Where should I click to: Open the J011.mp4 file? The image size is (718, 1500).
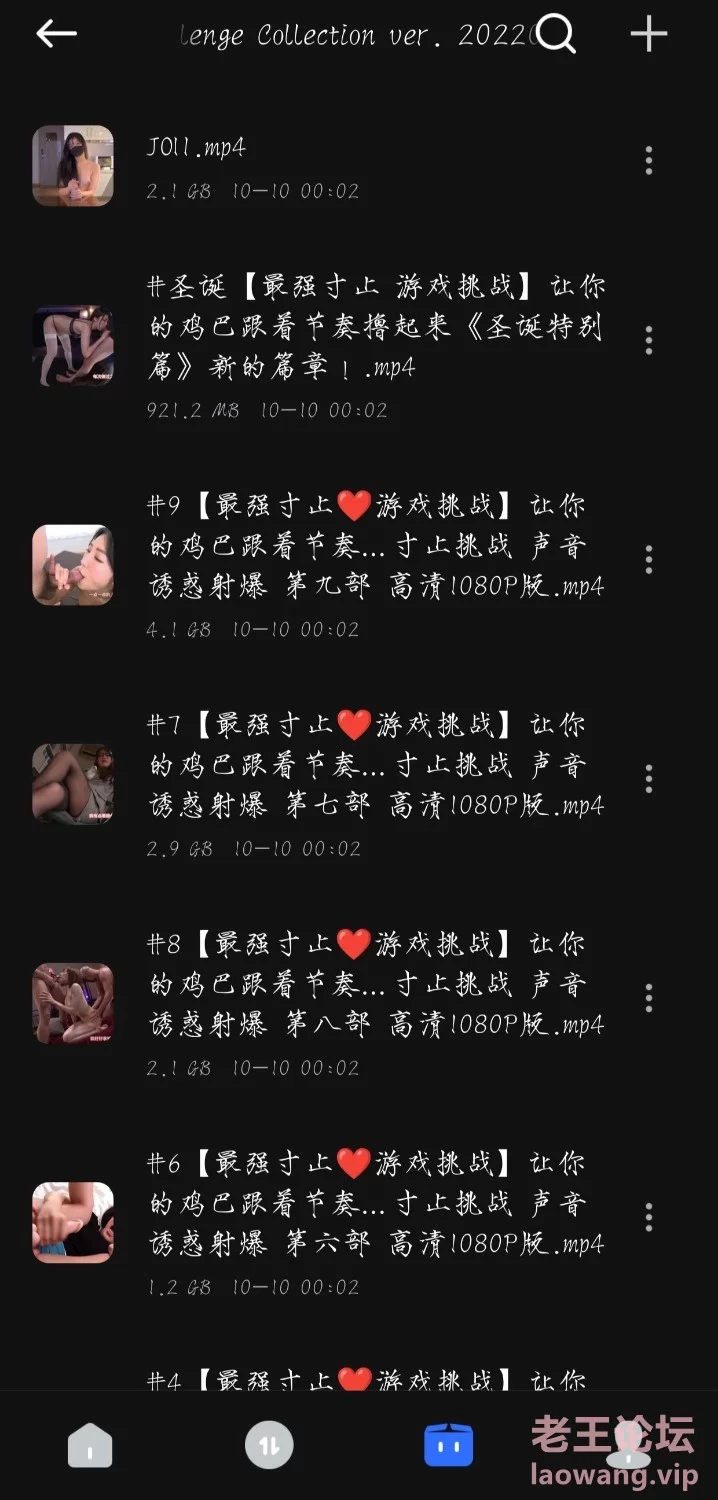(300, 165)
